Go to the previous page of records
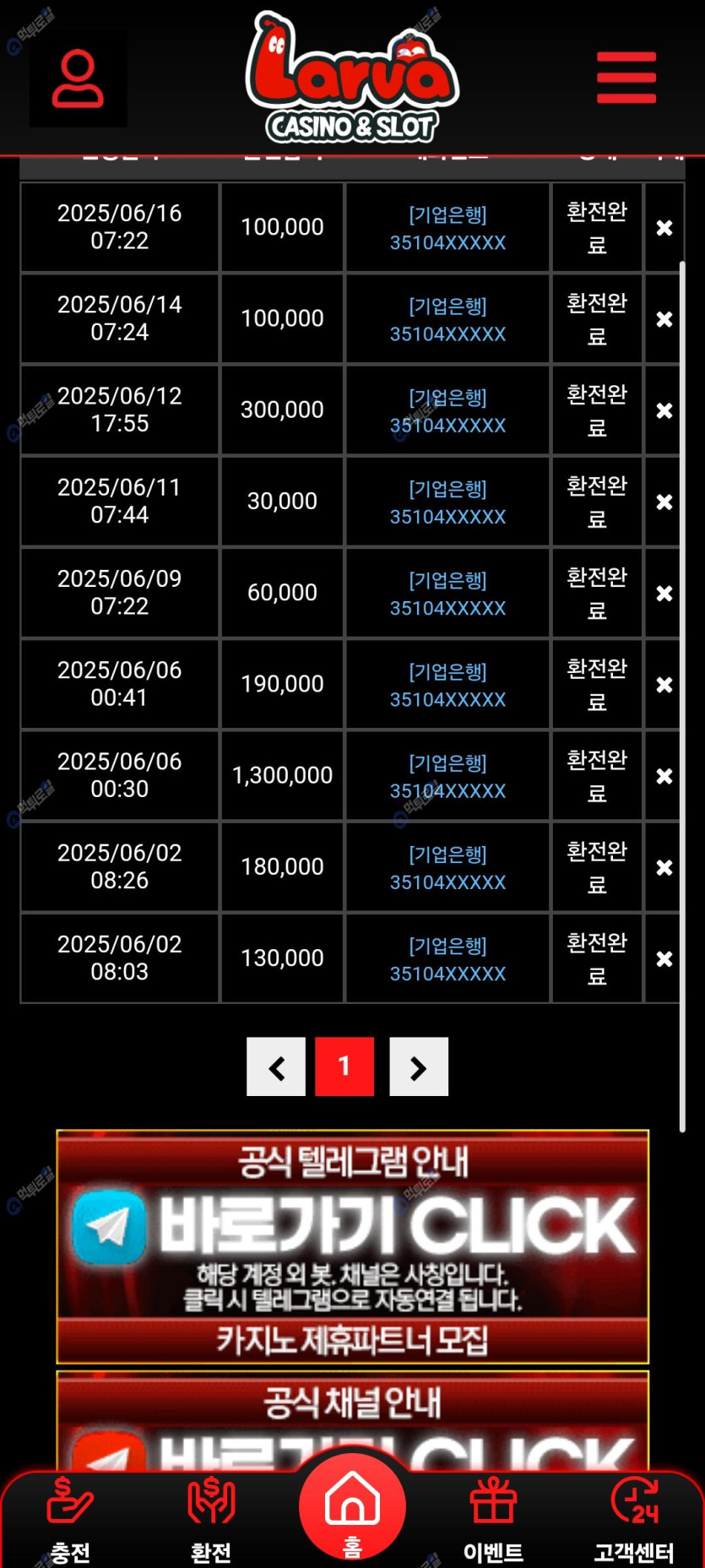The image size is (705, 1568). click(276, 1067)
